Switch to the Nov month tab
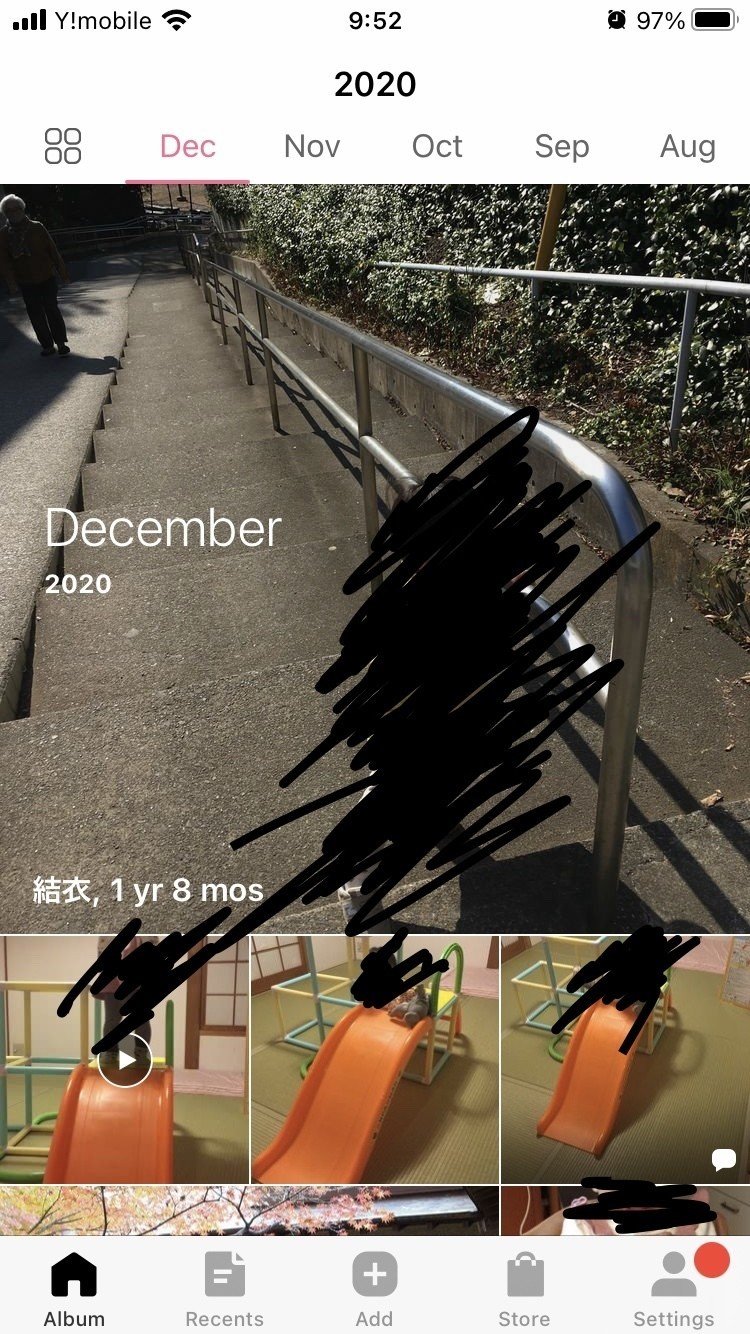 [312, 146]
